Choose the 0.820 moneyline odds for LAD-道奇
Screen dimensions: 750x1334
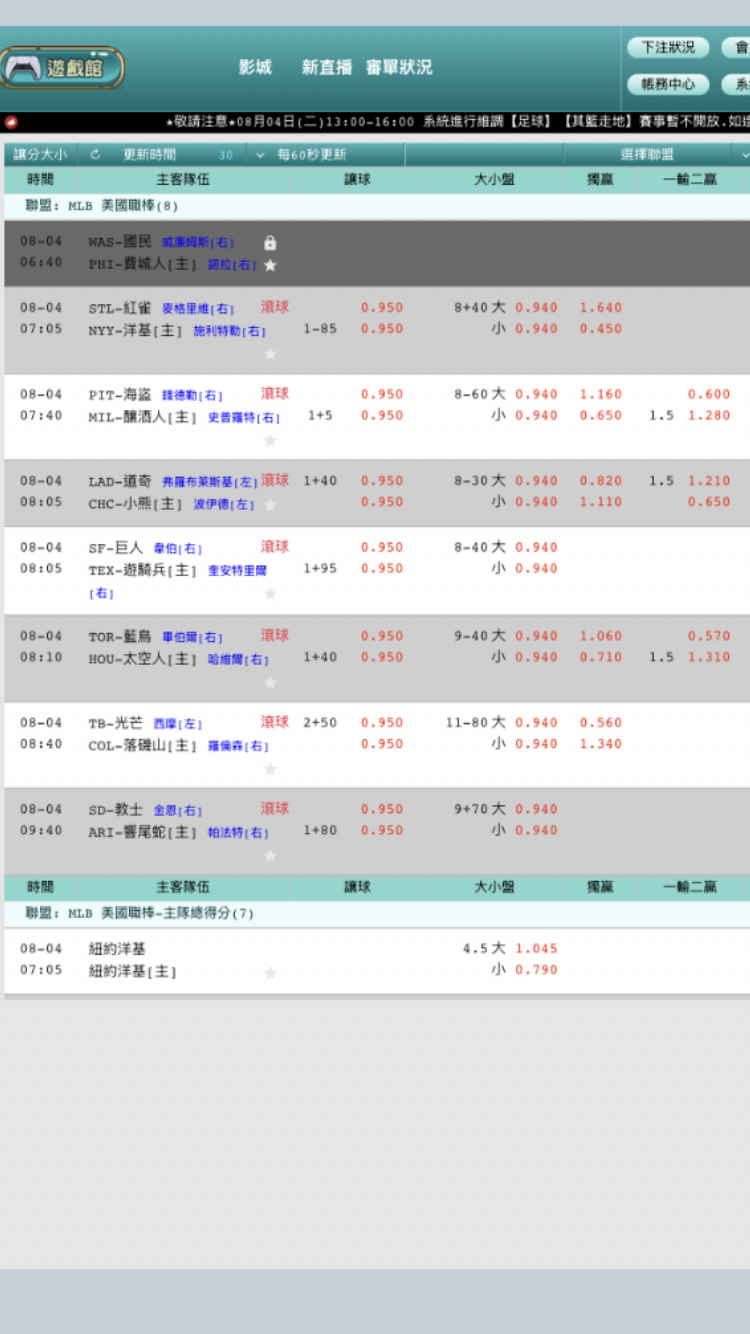(x=600, y=480)
